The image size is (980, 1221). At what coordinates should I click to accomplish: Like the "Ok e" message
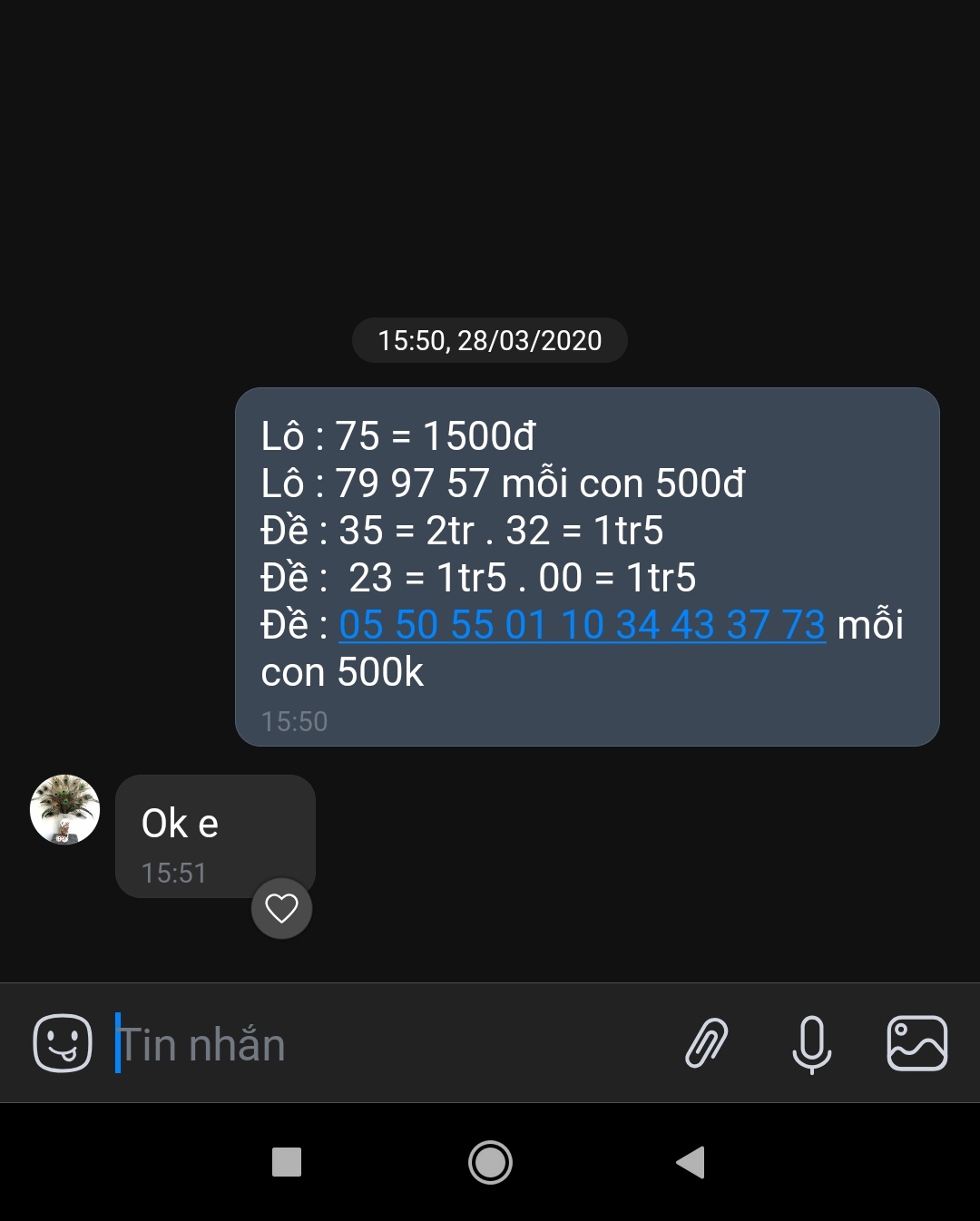pos(281,908)
